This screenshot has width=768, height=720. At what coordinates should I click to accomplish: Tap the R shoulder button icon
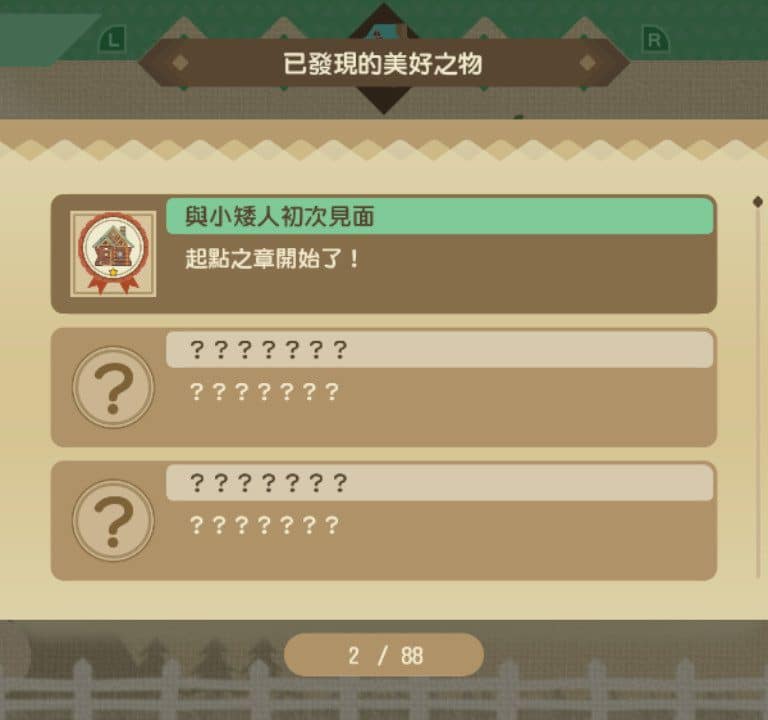pyautogui.click(x=655, y=41)
